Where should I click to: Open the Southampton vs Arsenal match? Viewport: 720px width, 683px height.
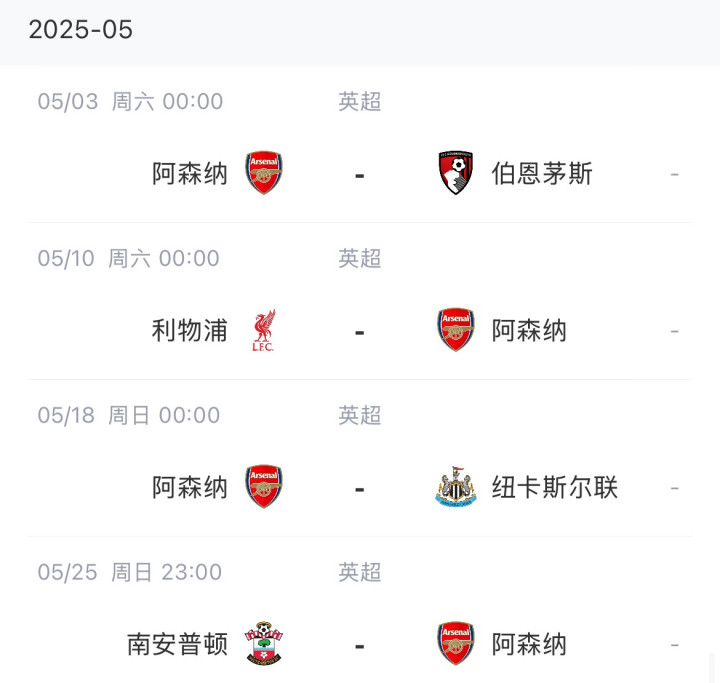[x=359, y=644]
